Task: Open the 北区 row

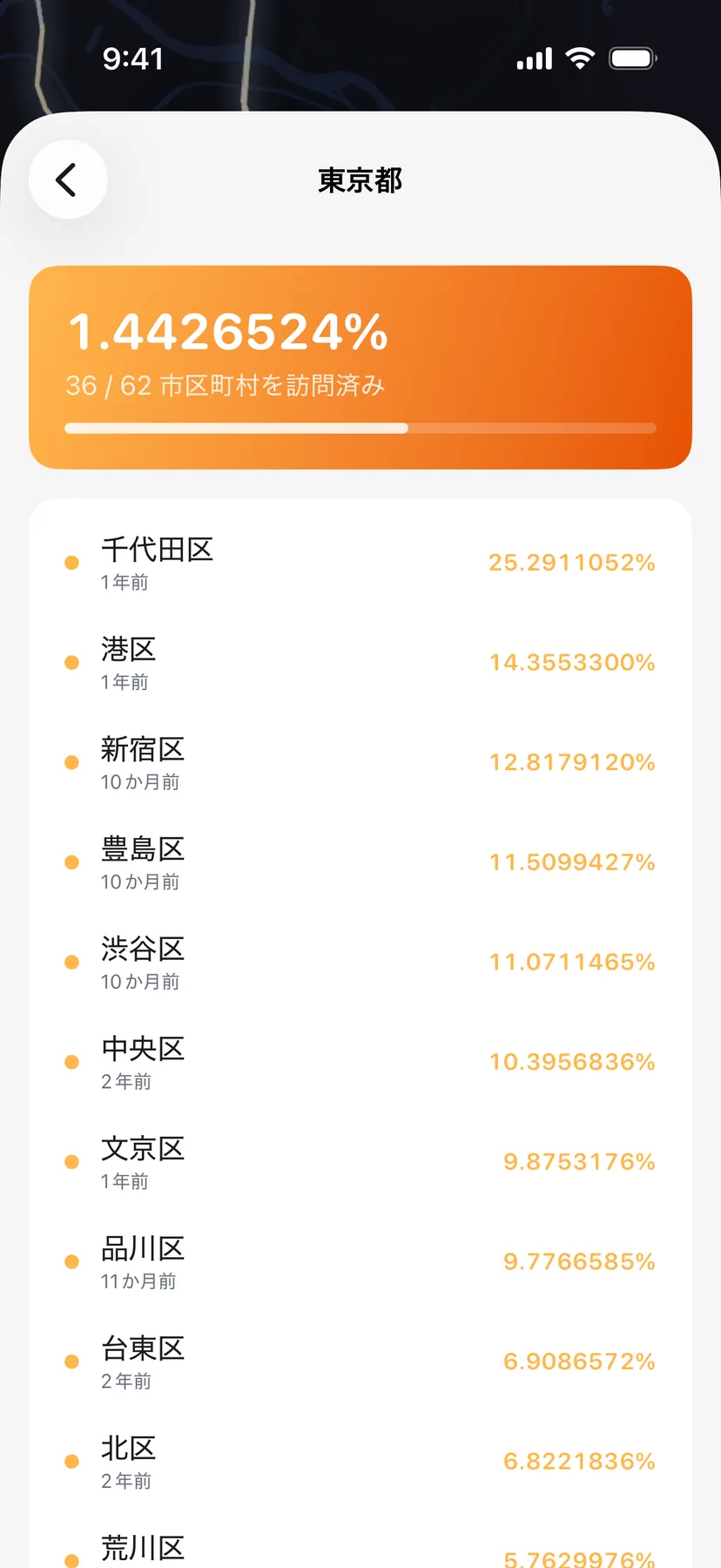Action: [360, 1462]
